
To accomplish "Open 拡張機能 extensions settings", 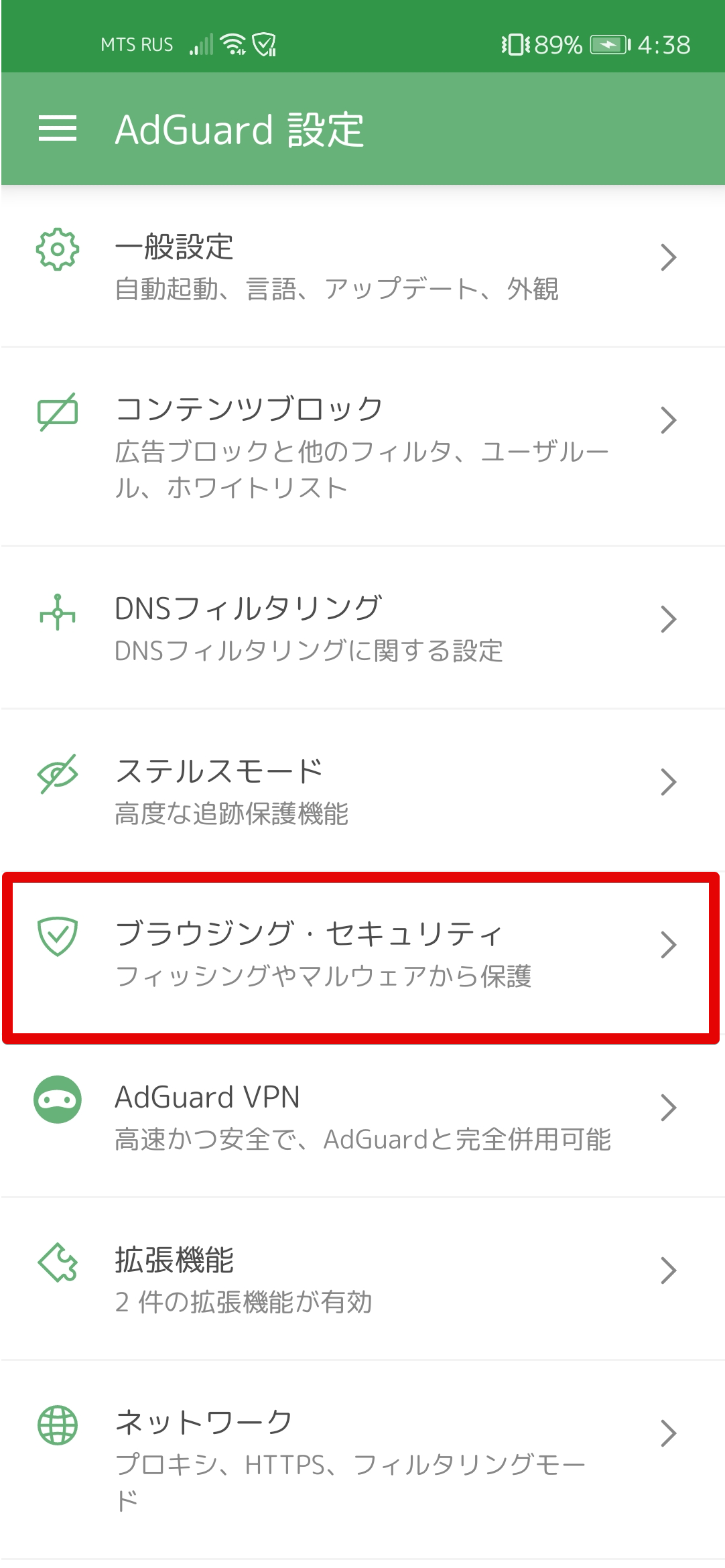I will (x=362, y=1279).
